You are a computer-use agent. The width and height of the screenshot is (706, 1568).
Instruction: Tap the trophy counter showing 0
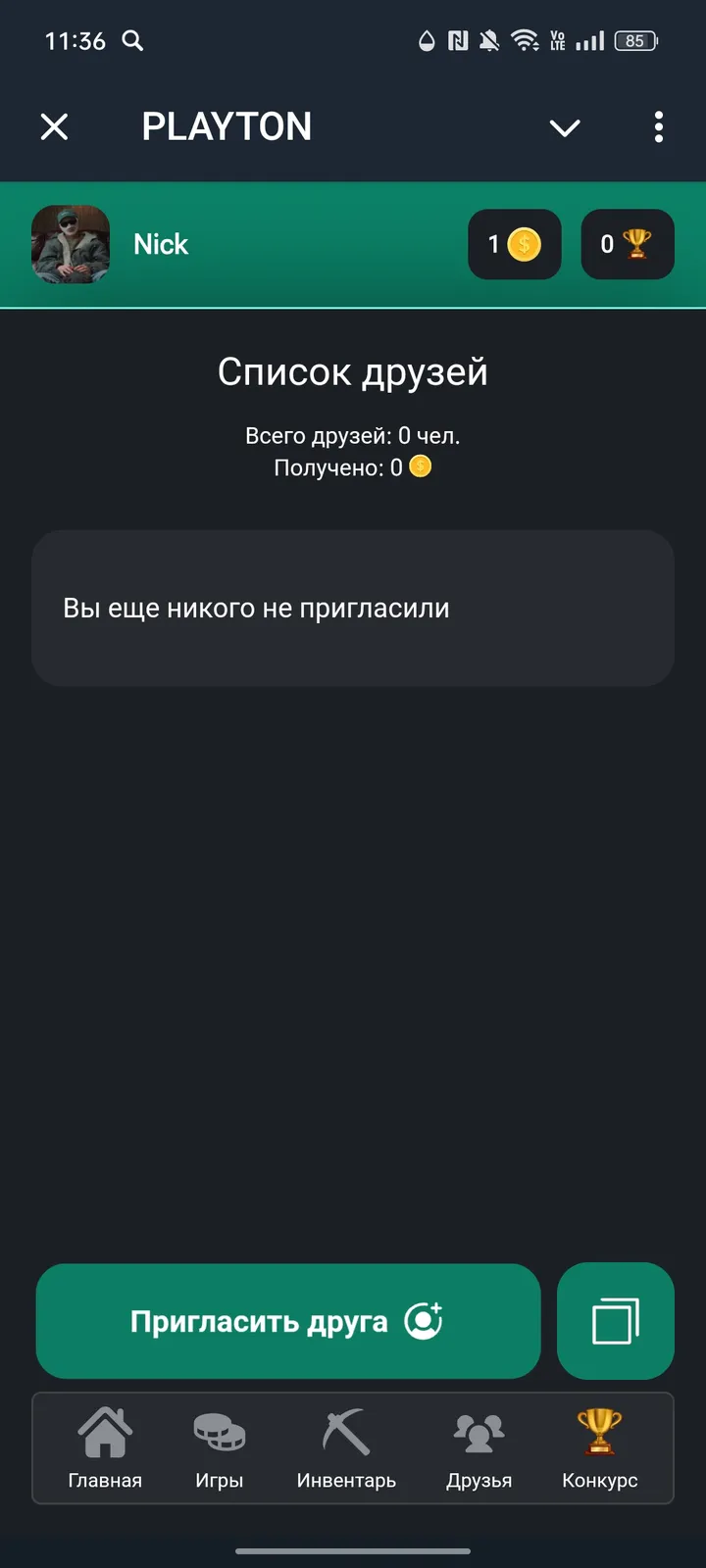[627, 244]
